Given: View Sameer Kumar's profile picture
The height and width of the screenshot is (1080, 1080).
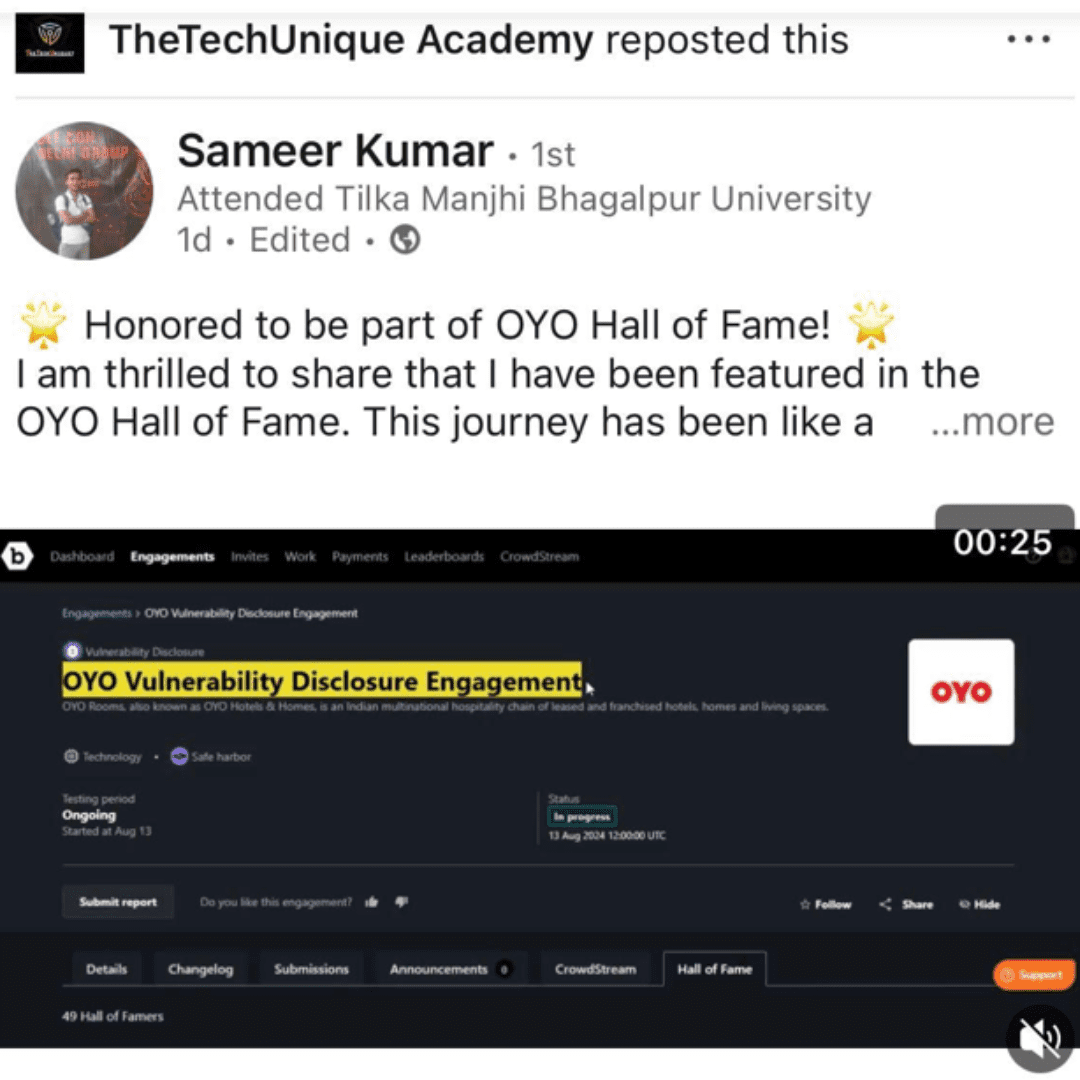Looking at the screenshot, I should (85, 192).
